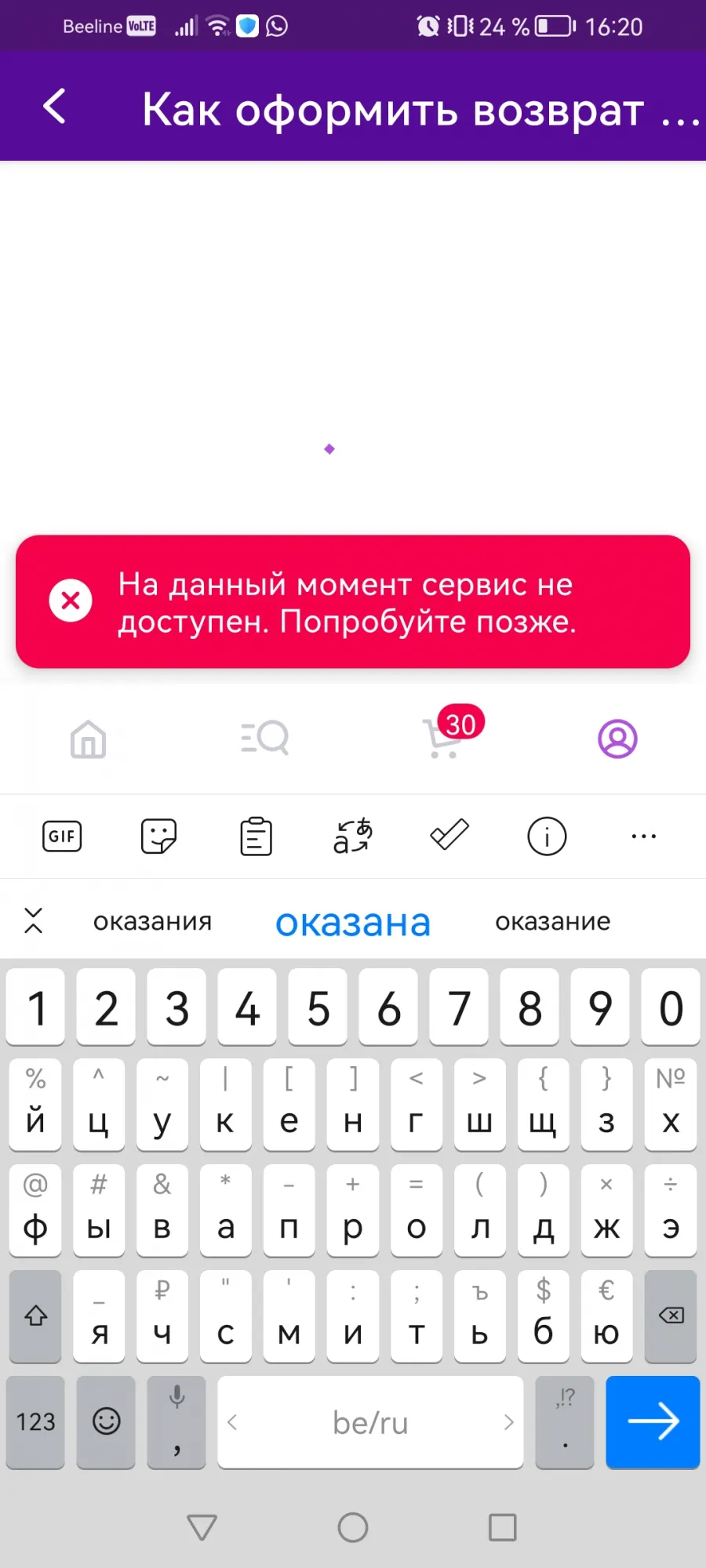
Task: Choose the suggestion "оказания"
Action: tap(153, 921)
